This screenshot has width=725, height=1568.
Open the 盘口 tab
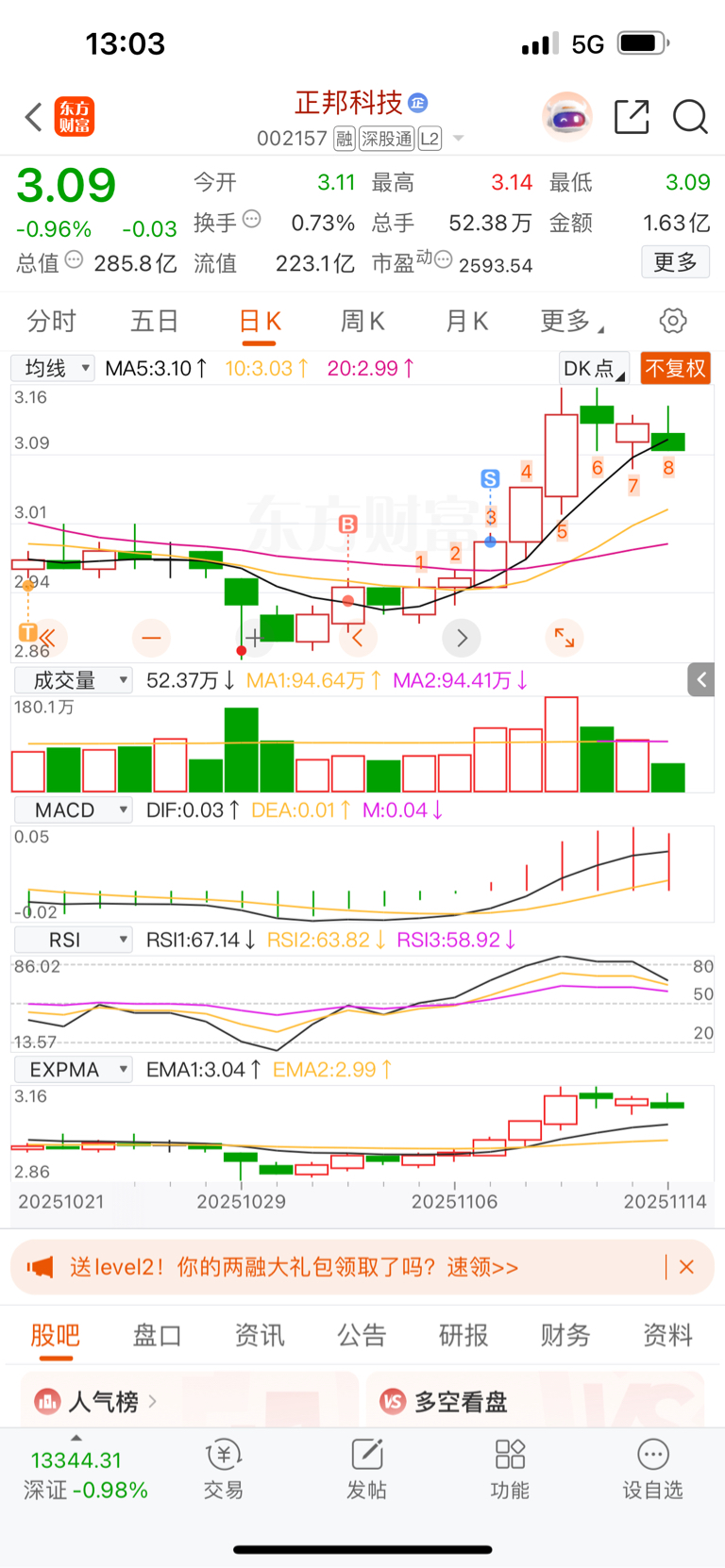157,1335
